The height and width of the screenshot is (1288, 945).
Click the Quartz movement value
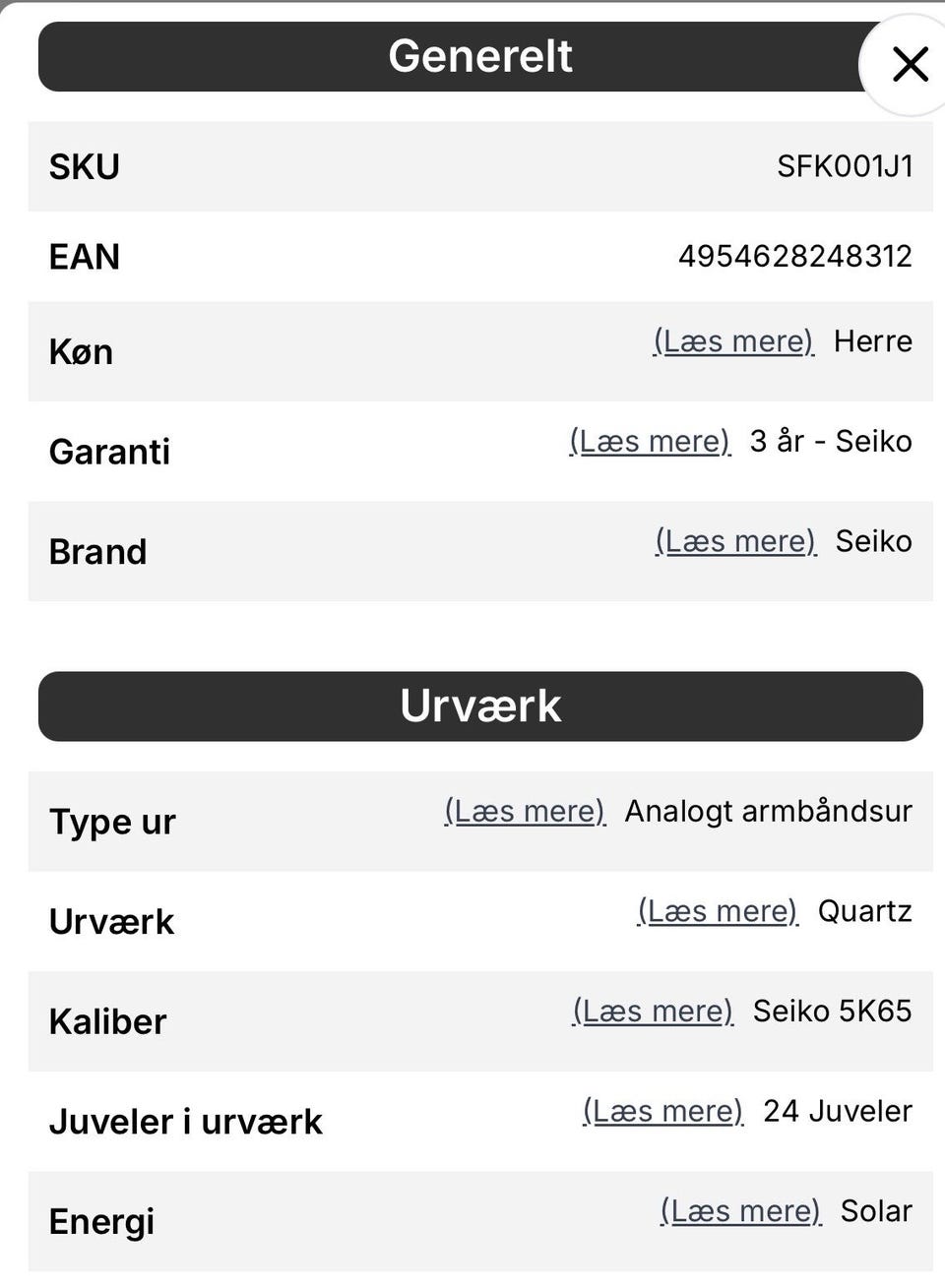pyautogui.click(x=864, y=911)
